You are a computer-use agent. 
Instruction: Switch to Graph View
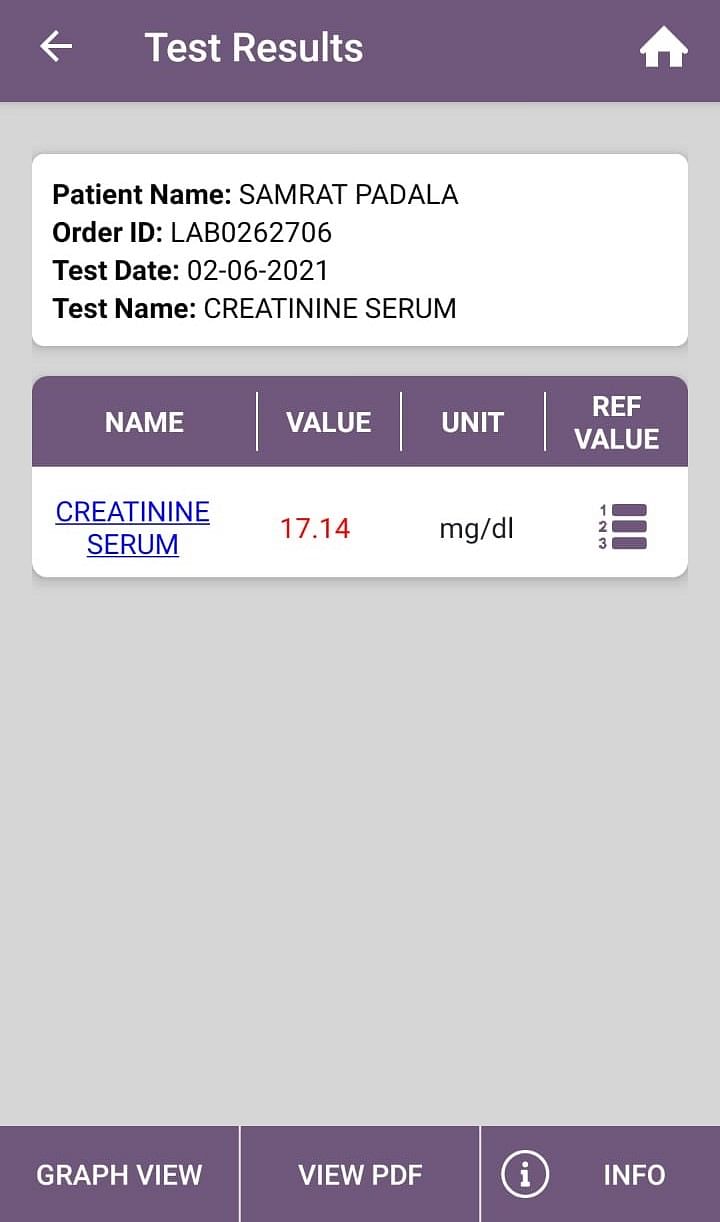coord(119,1174)
